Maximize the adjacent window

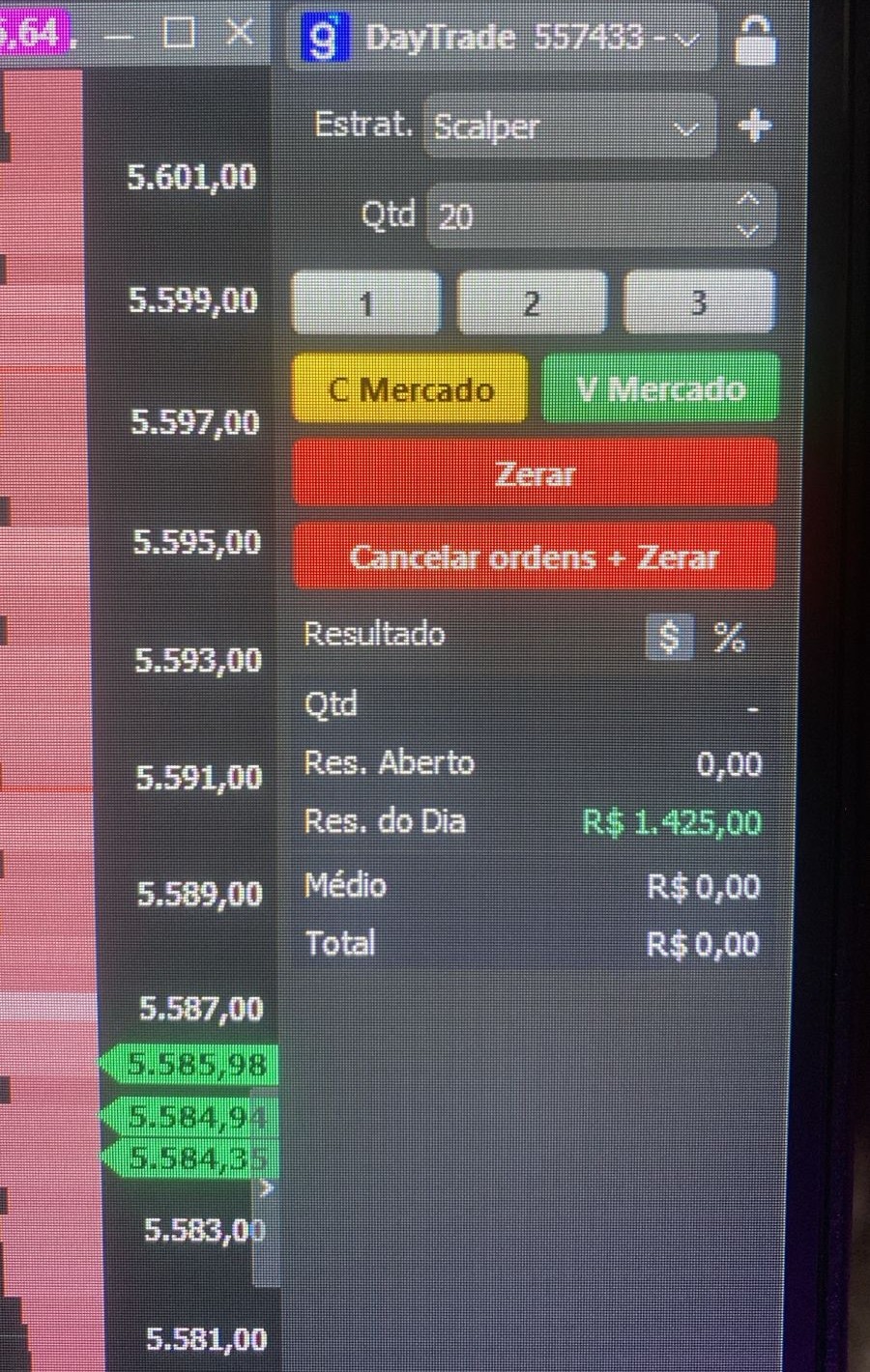[x=179, y=33]
